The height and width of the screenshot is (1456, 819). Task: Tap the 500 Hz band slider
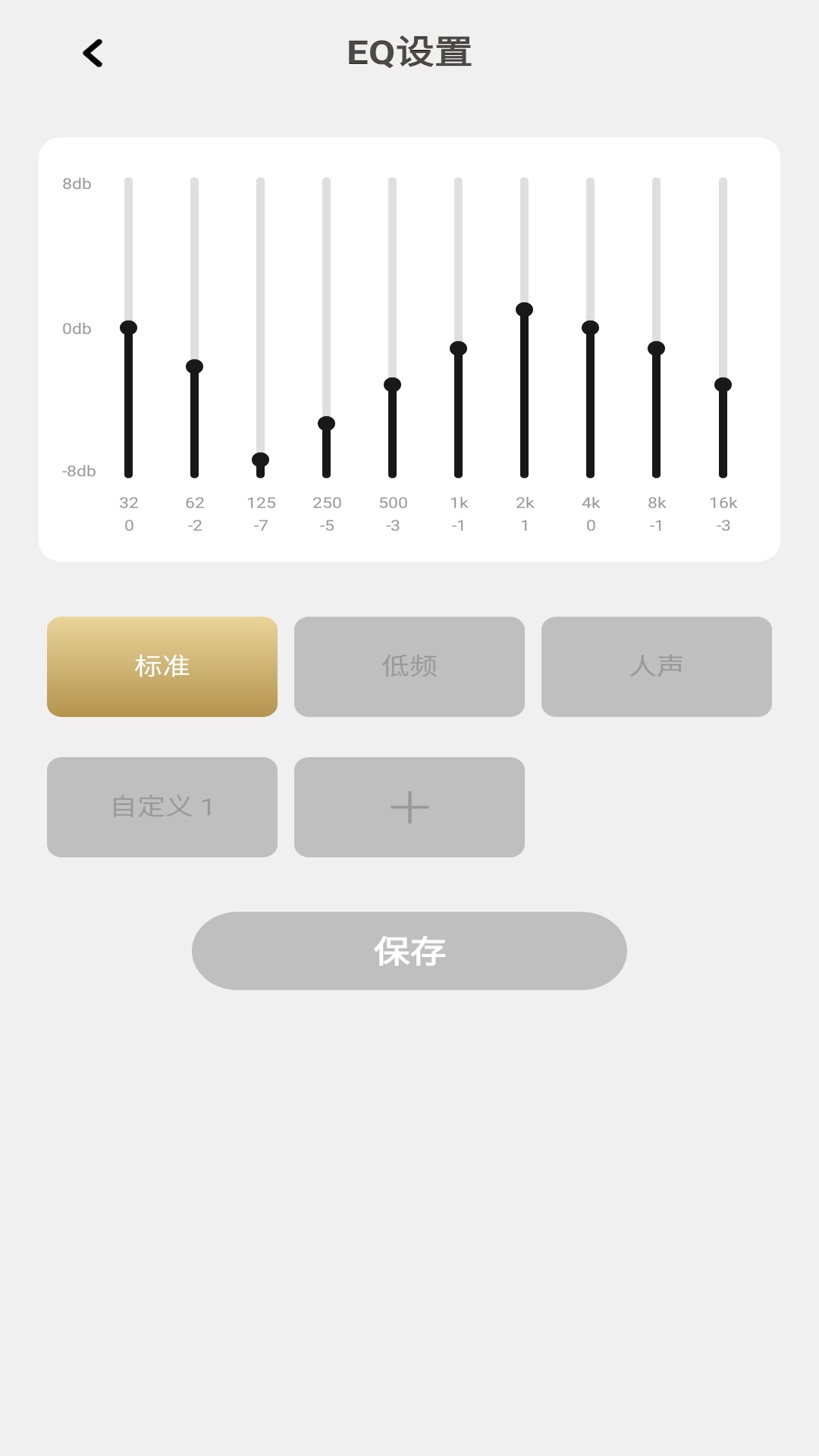click(x=392, y=384)
